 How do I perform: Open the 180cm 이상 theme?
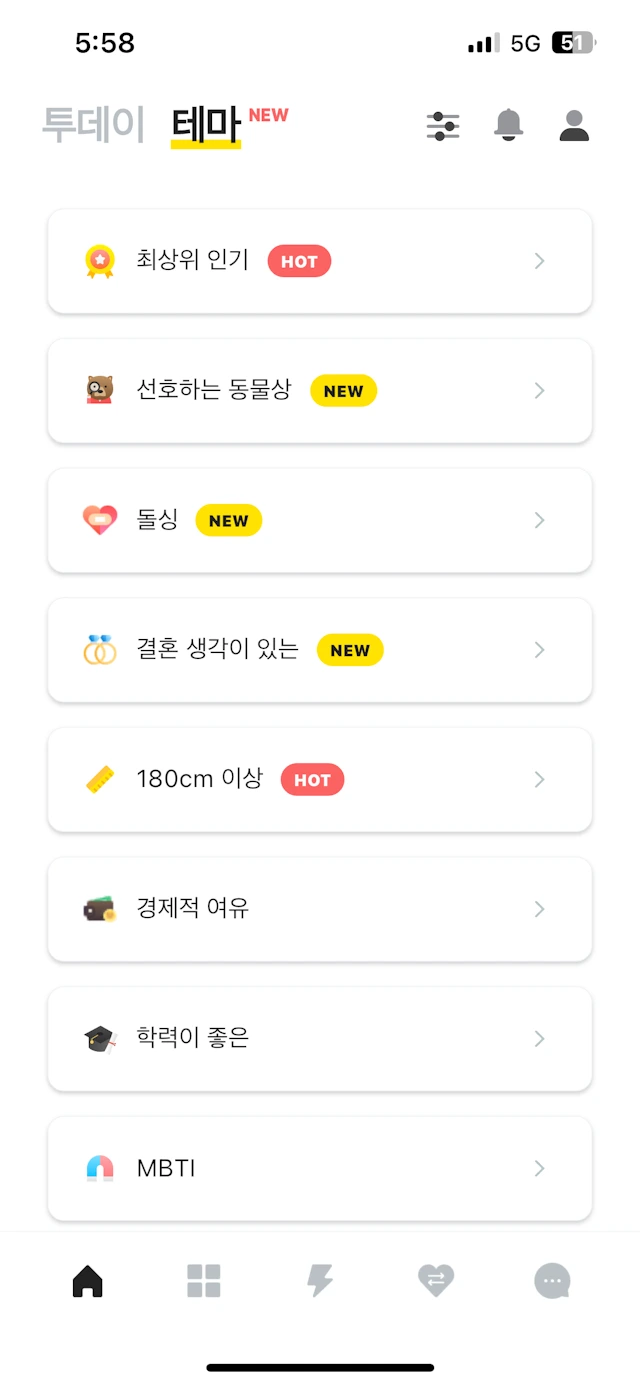320,779
